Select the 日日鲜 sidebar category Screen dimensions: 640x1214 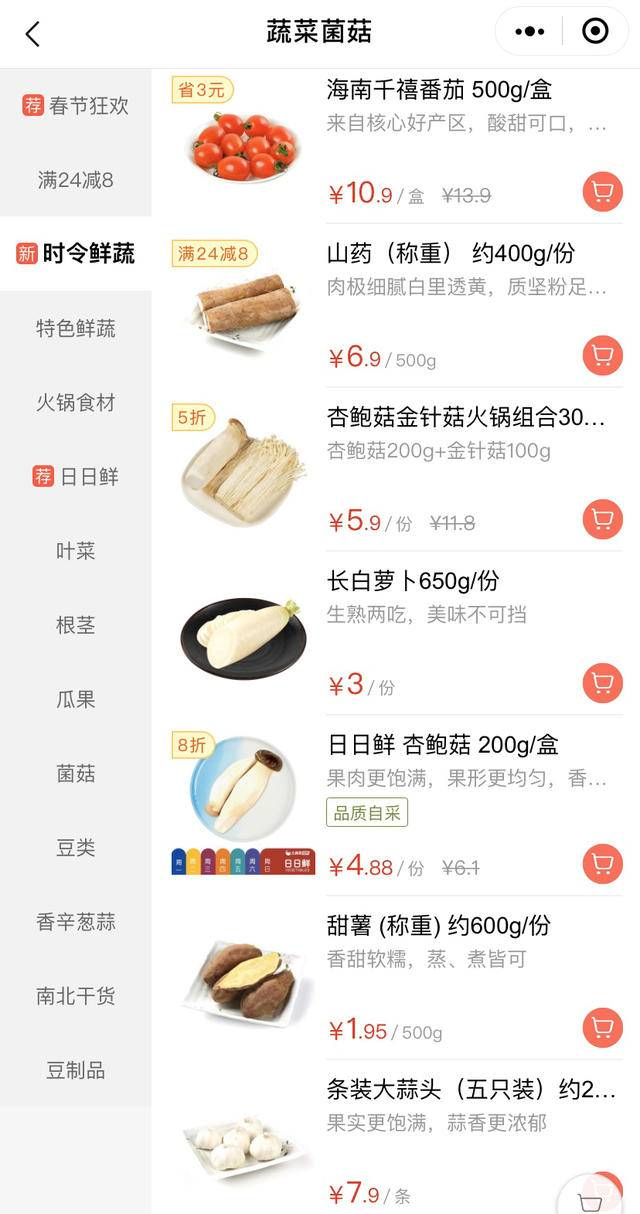pos(76,477)
